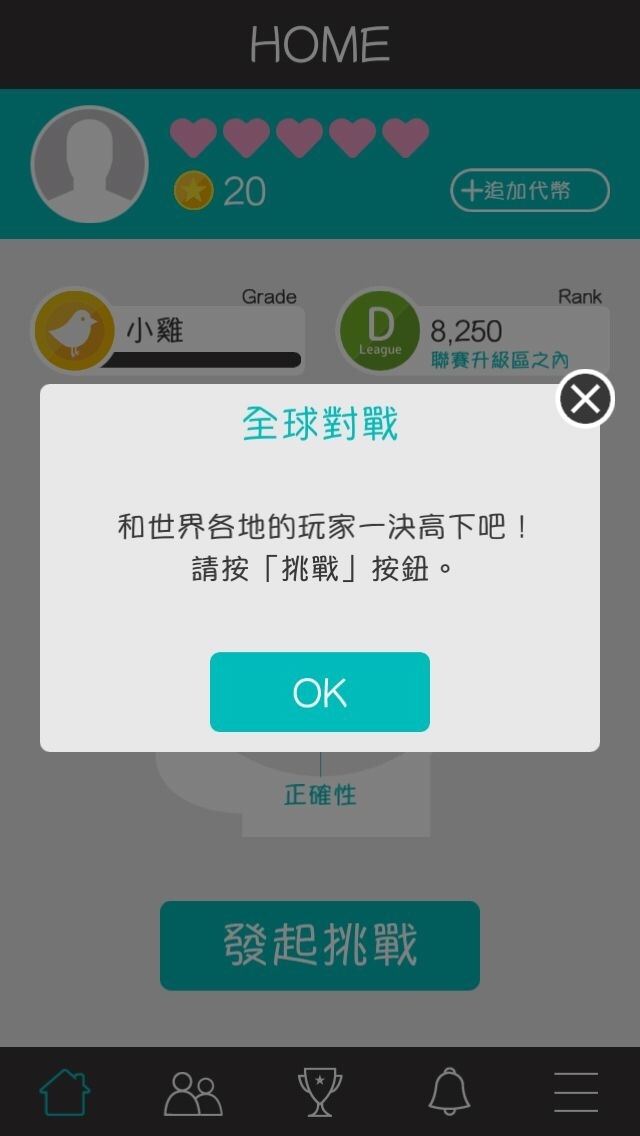This screenshot has height=1136, width=640.
Task: Open the trophy ranking tab
Action: 320,1092
